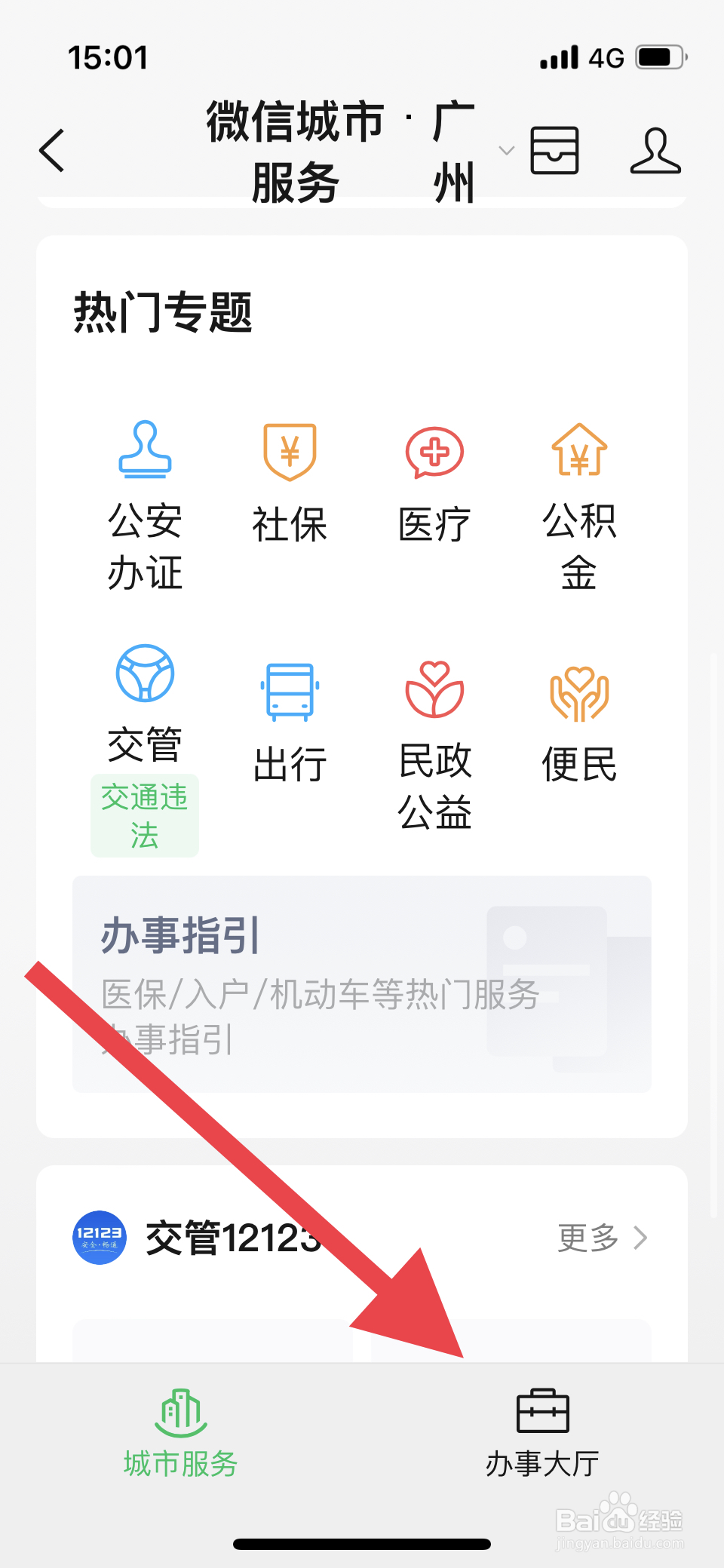Select the 城市服务 tab
The height and width of the screenshot is (1568, 724).
pos(180,1433)
